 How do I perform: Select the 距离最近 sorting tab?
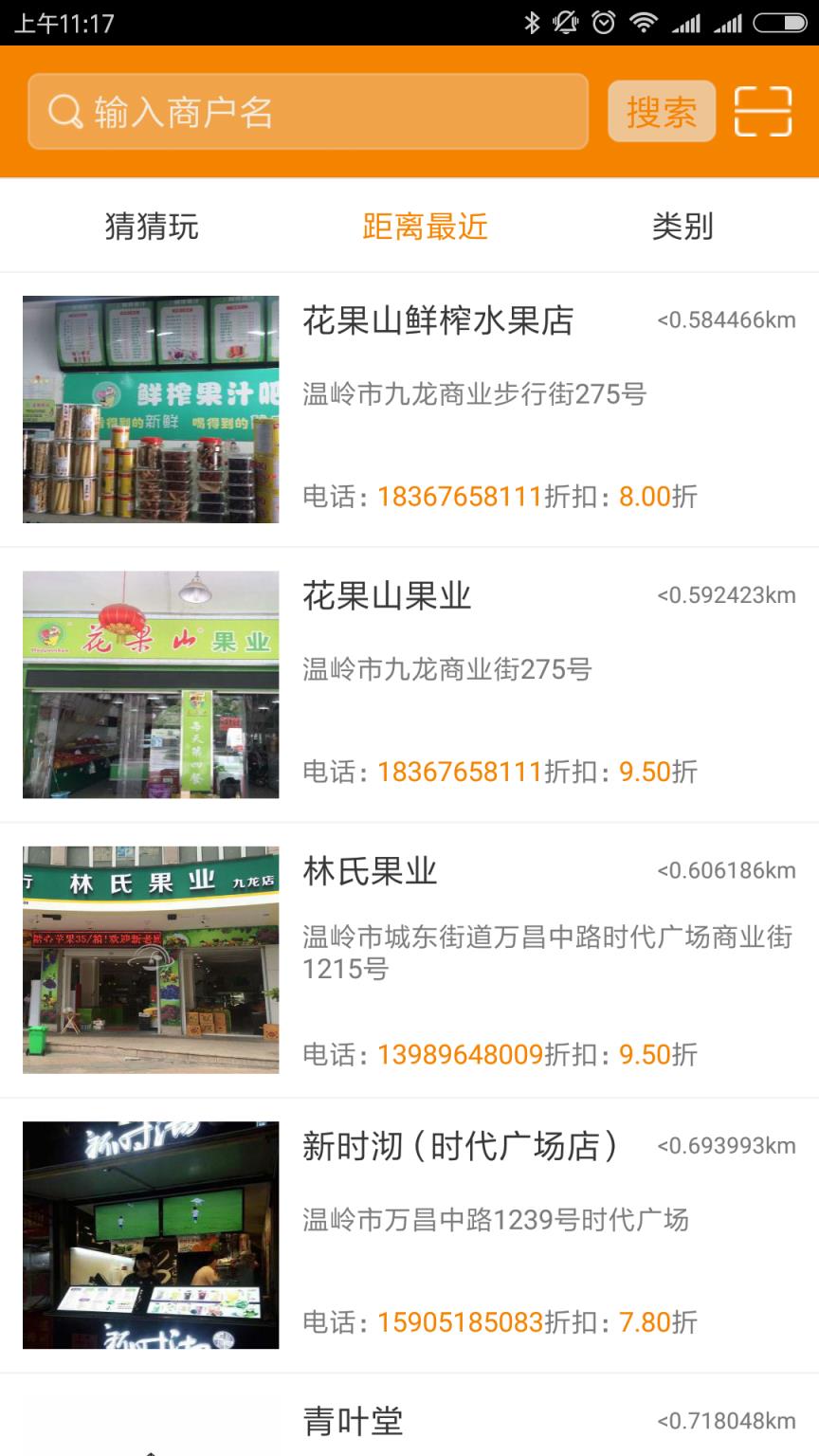[423, 226]
